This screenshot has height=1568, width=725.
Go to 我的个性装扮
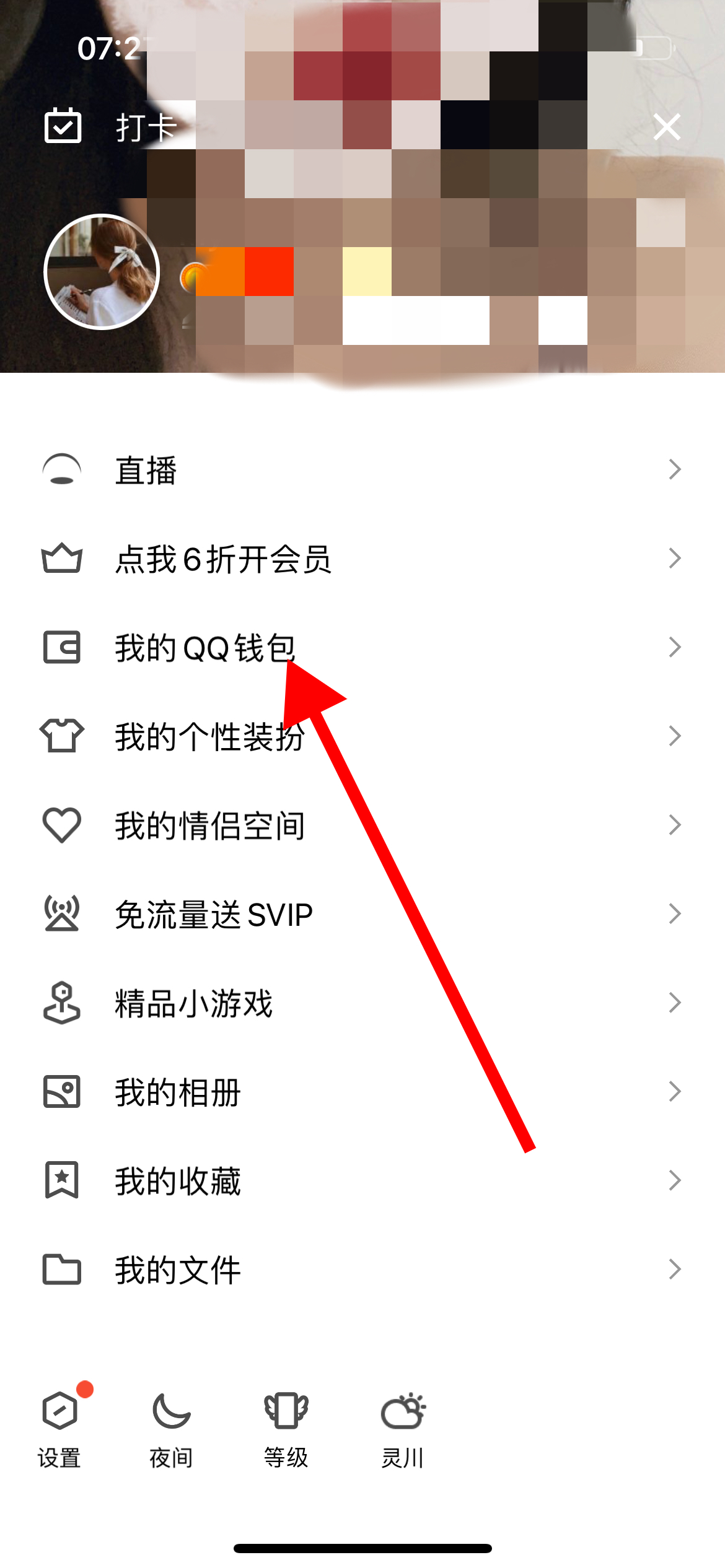(362, 736)
